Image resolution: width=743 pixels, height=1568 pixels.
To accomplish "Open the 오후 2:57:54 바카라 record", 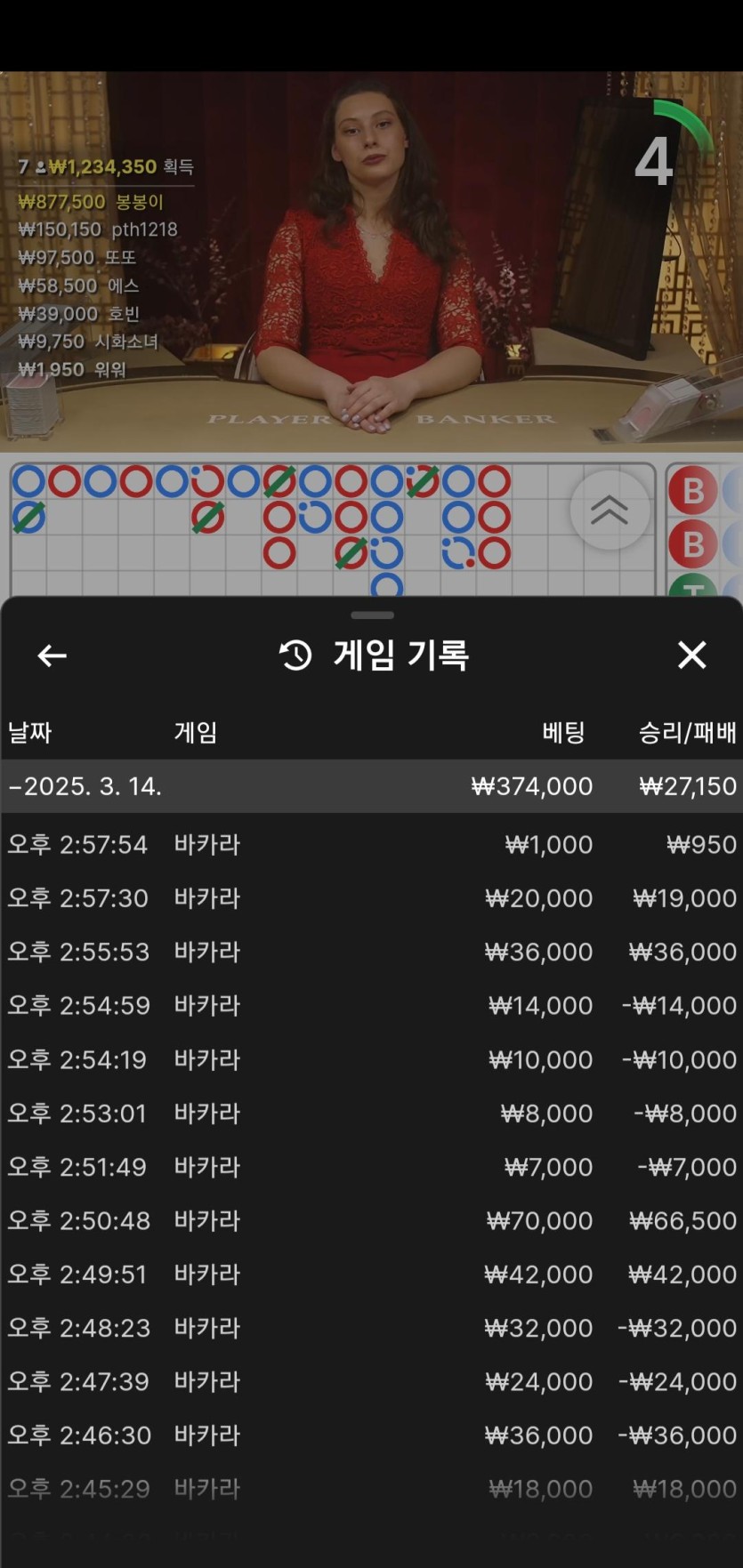I will pos(371,844).
